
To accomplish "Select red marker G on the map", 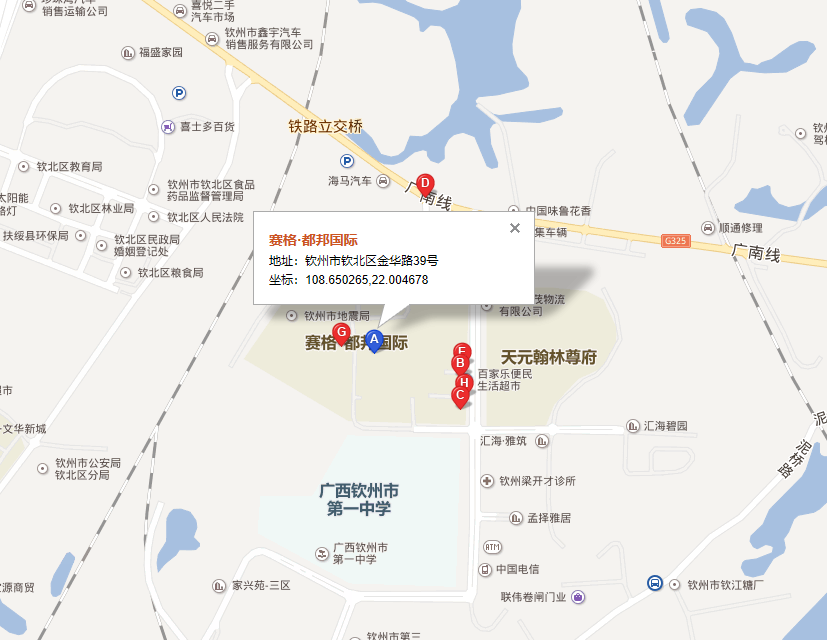I will pyautogui.click(x=341, y=331).
